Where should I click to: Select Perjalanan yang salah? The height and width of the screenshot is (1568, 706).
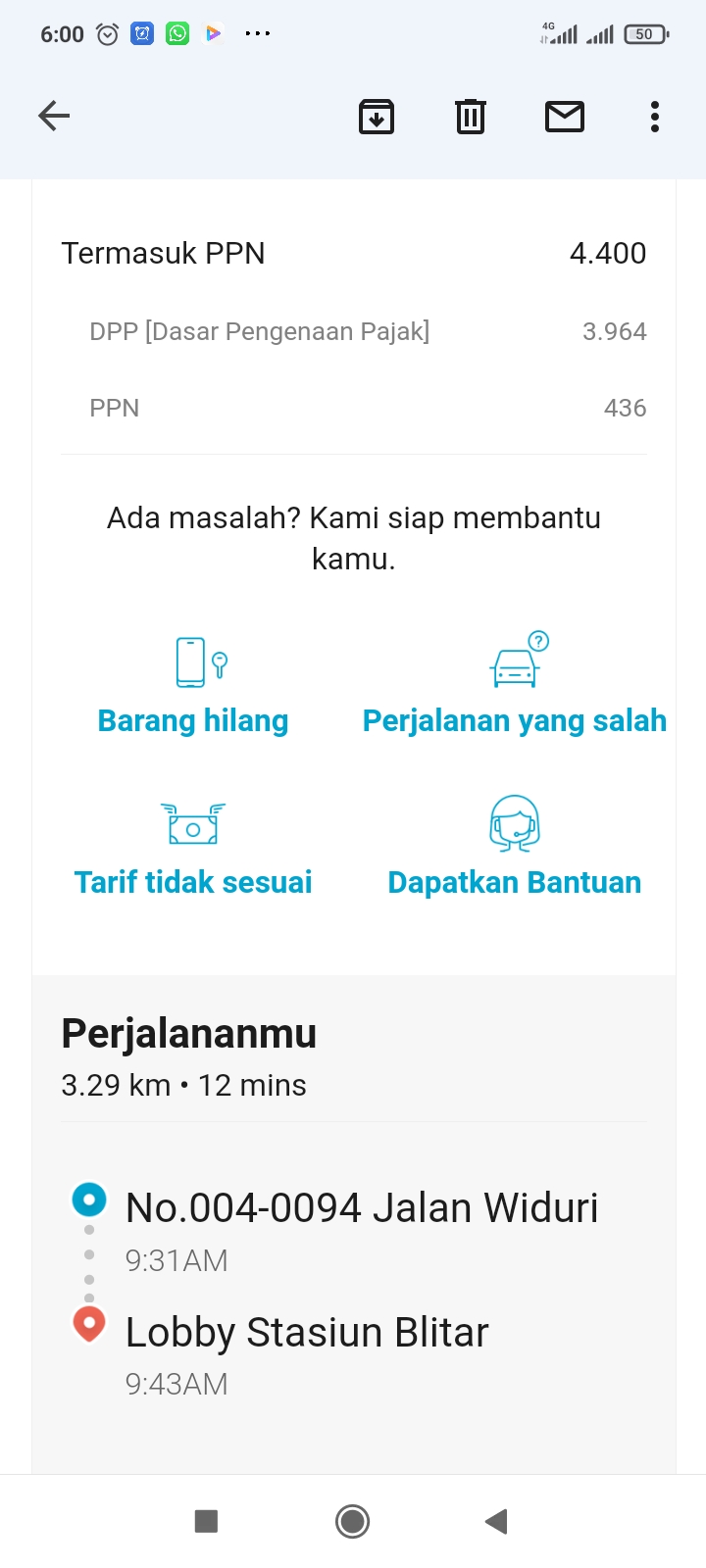pos(514,720)
